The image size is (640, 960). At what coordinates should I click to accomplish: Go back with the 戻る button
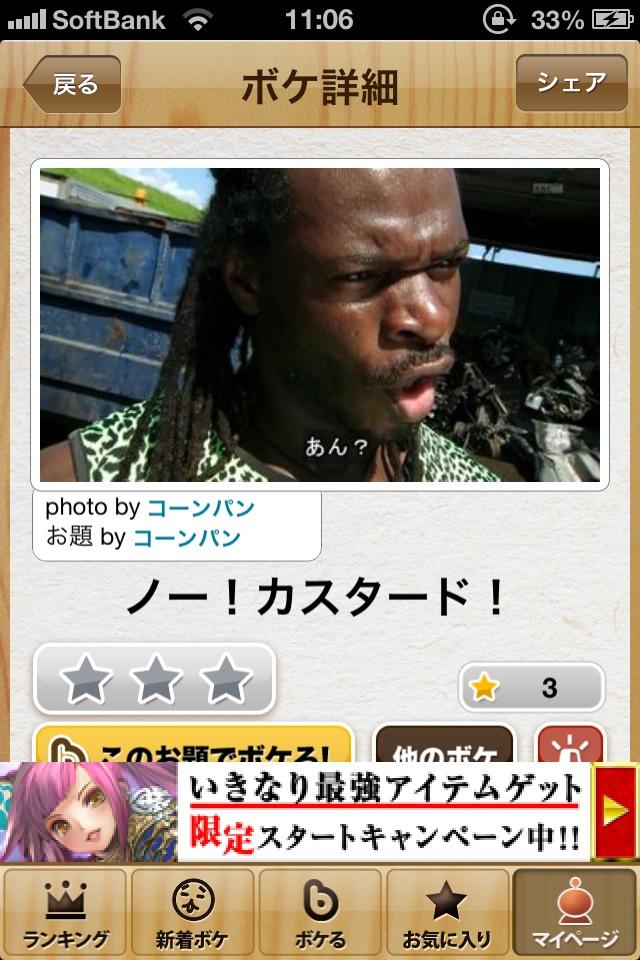(72, 85)
